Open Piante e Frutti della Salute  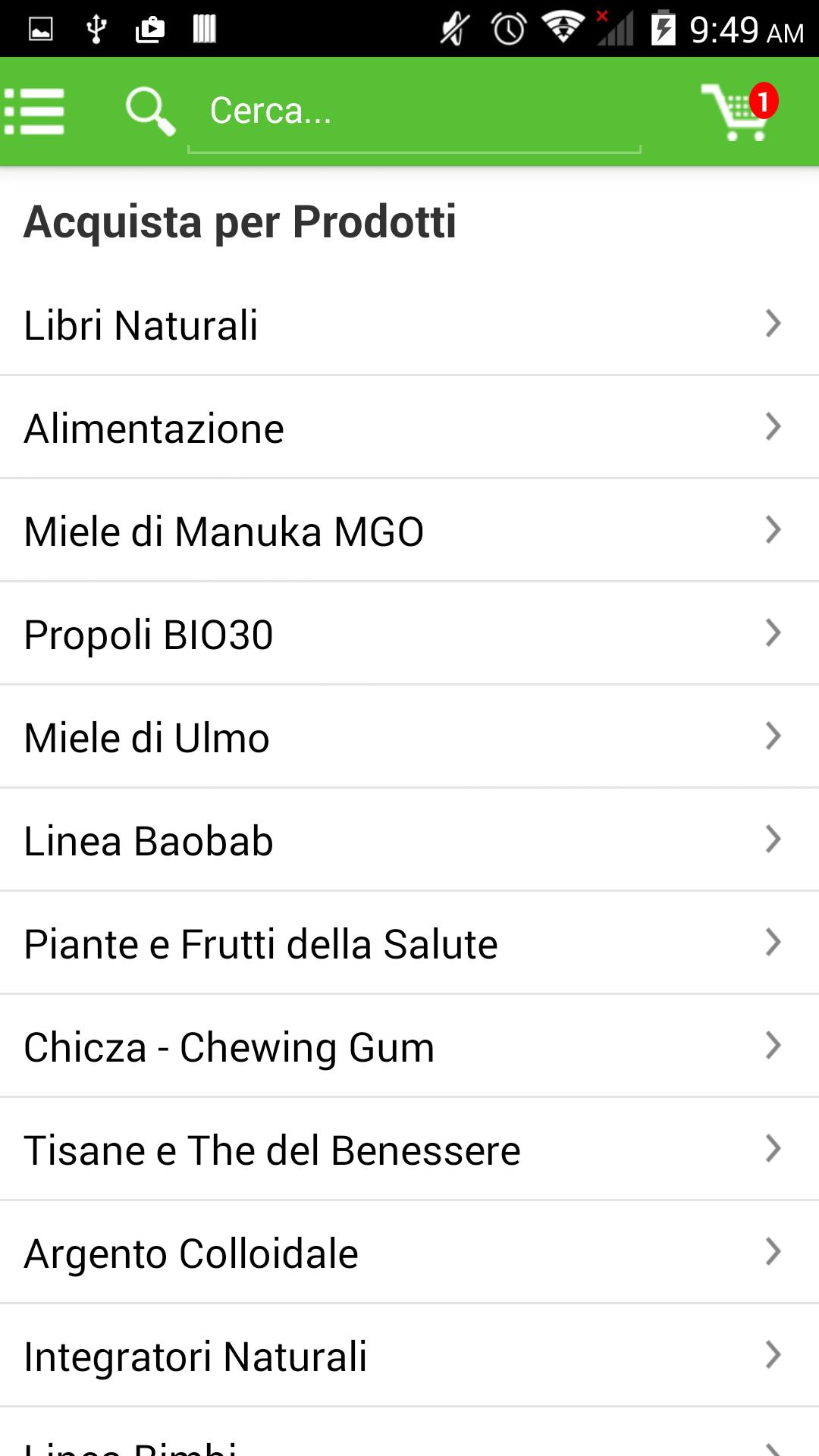click(x=409, y=943)
